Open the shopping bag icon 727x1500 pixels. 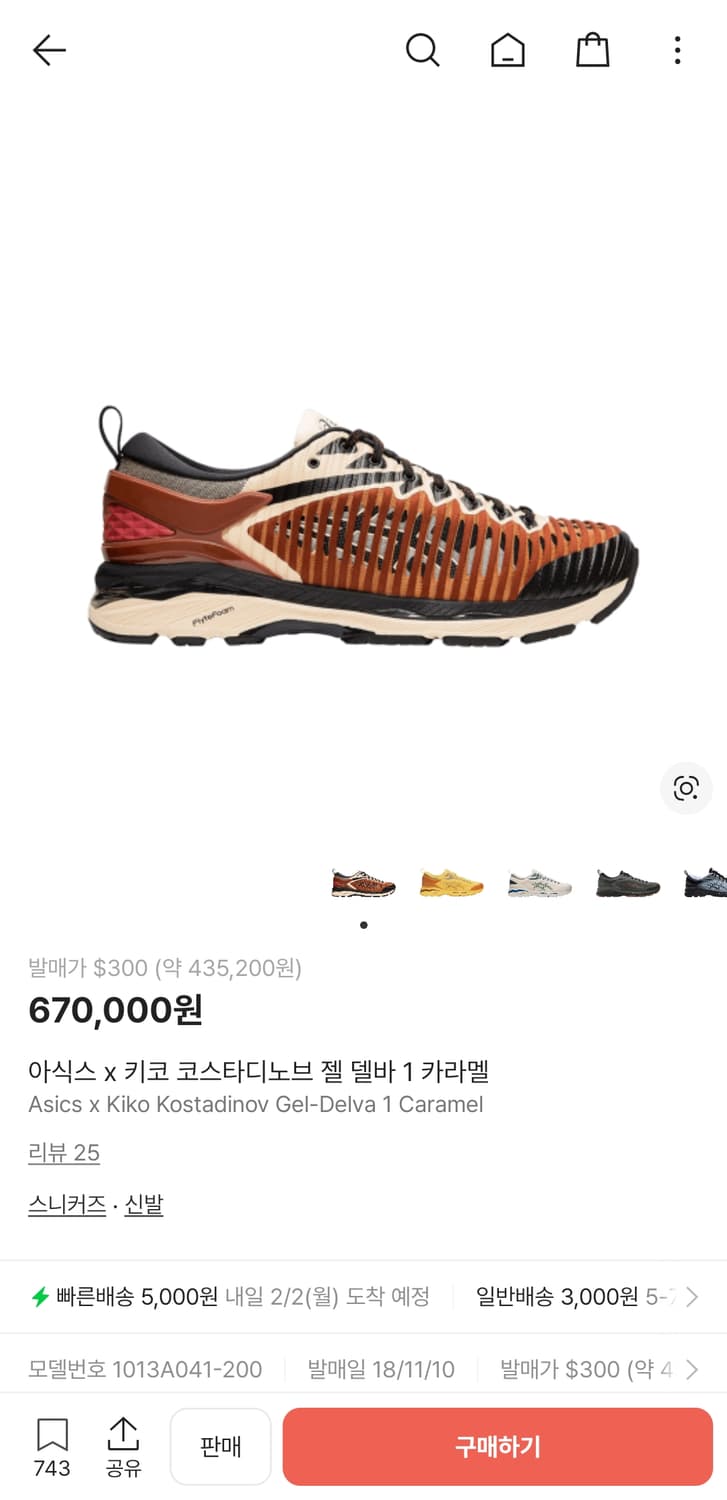593,50
